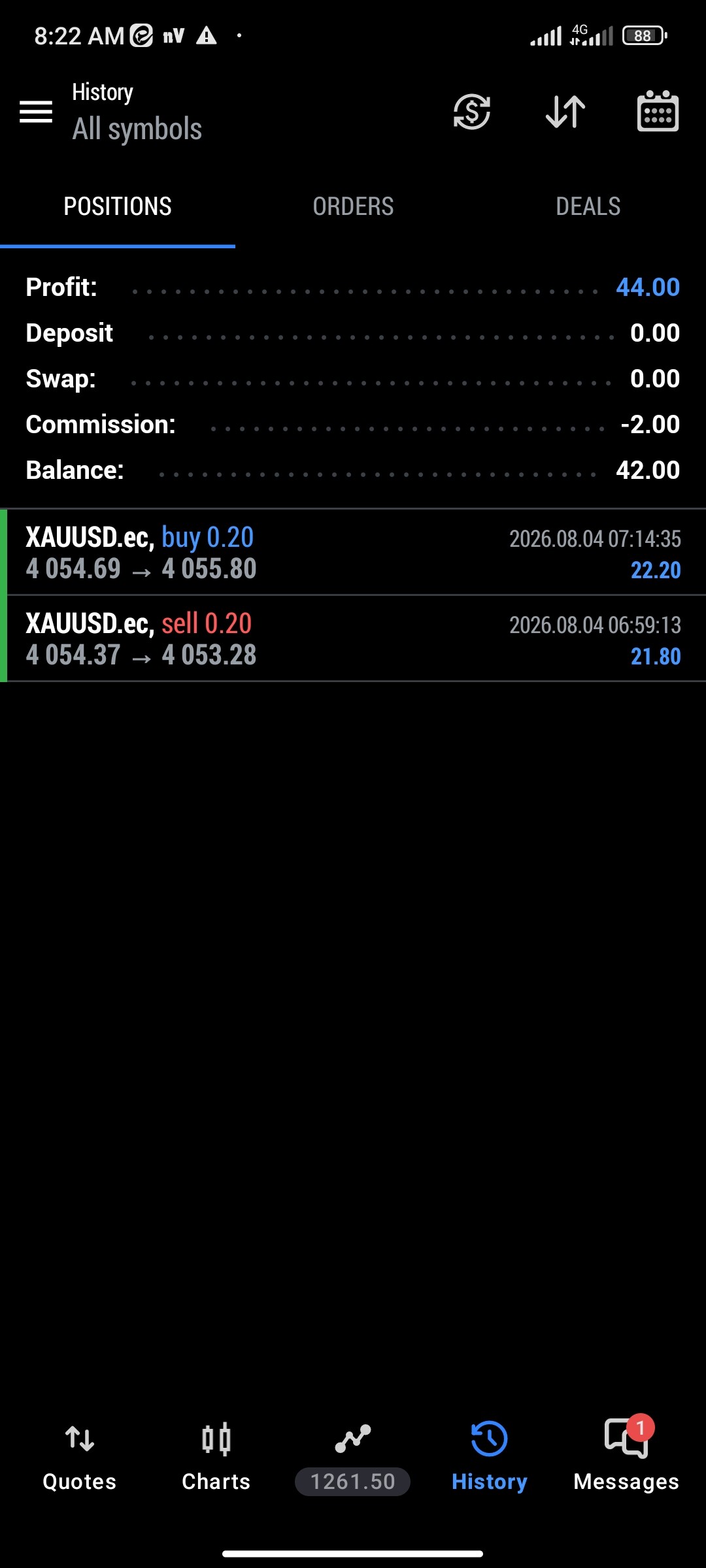Open the hamburger drawer menu

36,112
